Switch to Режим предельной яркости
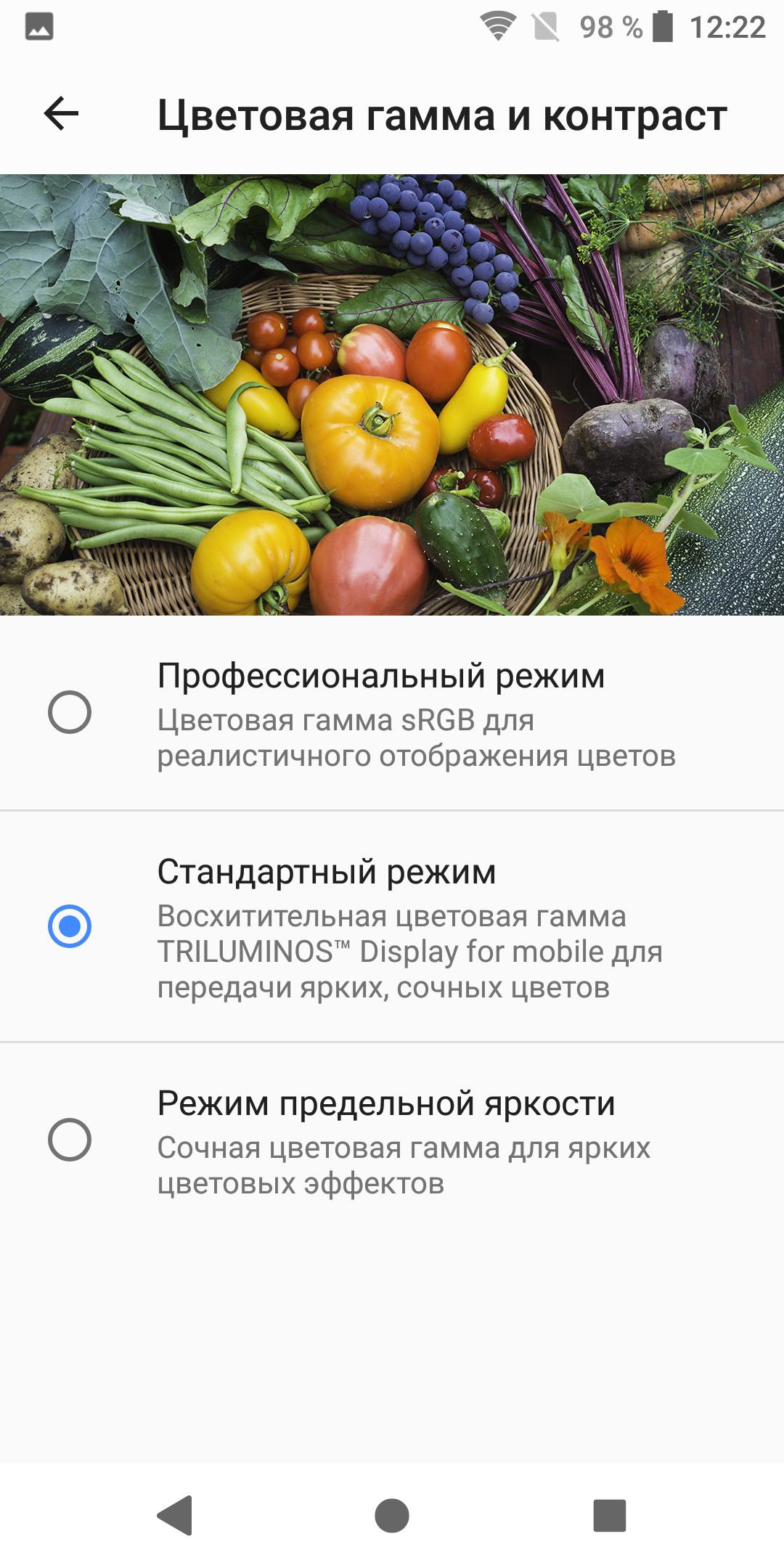 70,1140
